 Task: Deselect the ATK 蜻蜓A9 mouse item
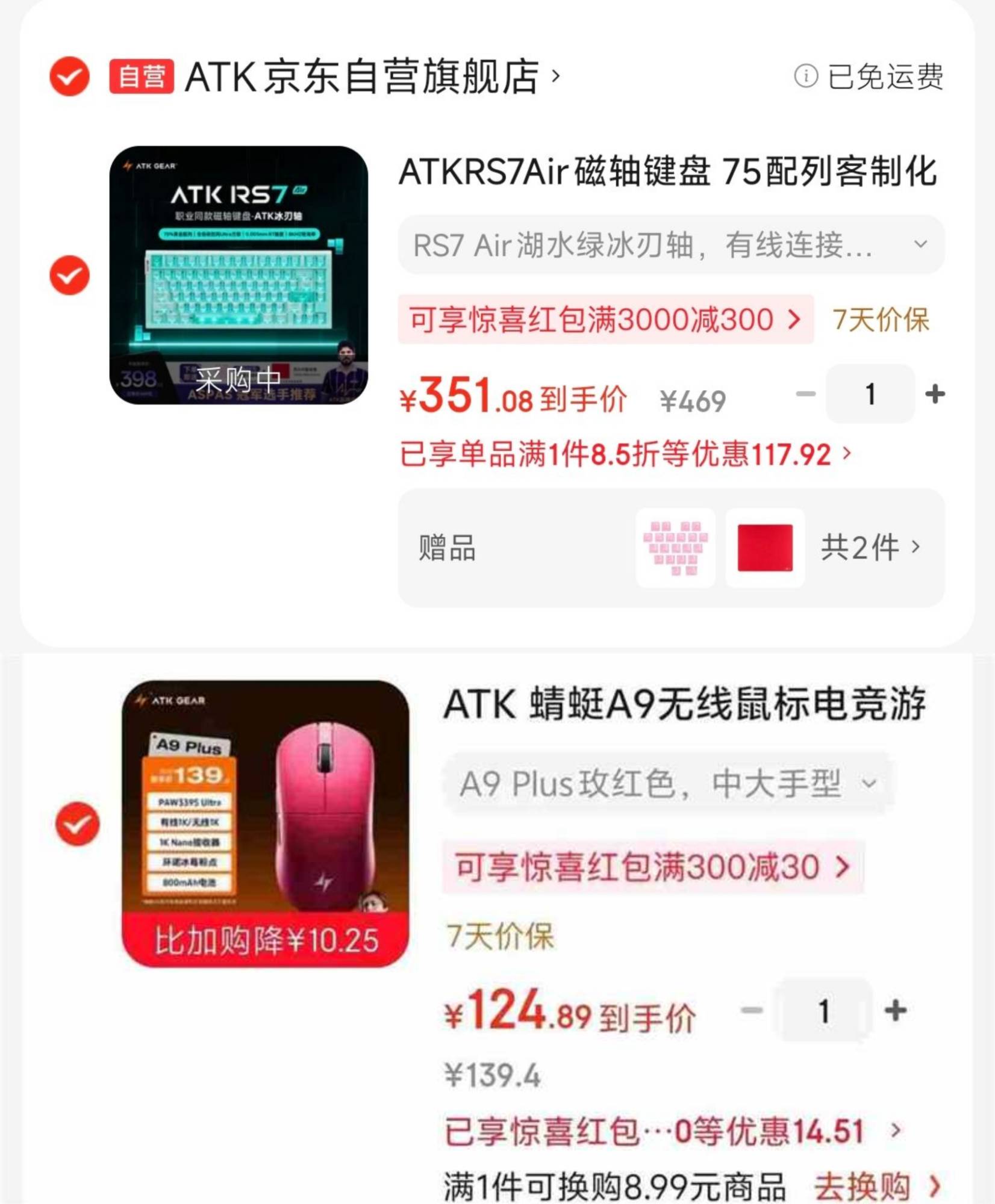point(77,824)
